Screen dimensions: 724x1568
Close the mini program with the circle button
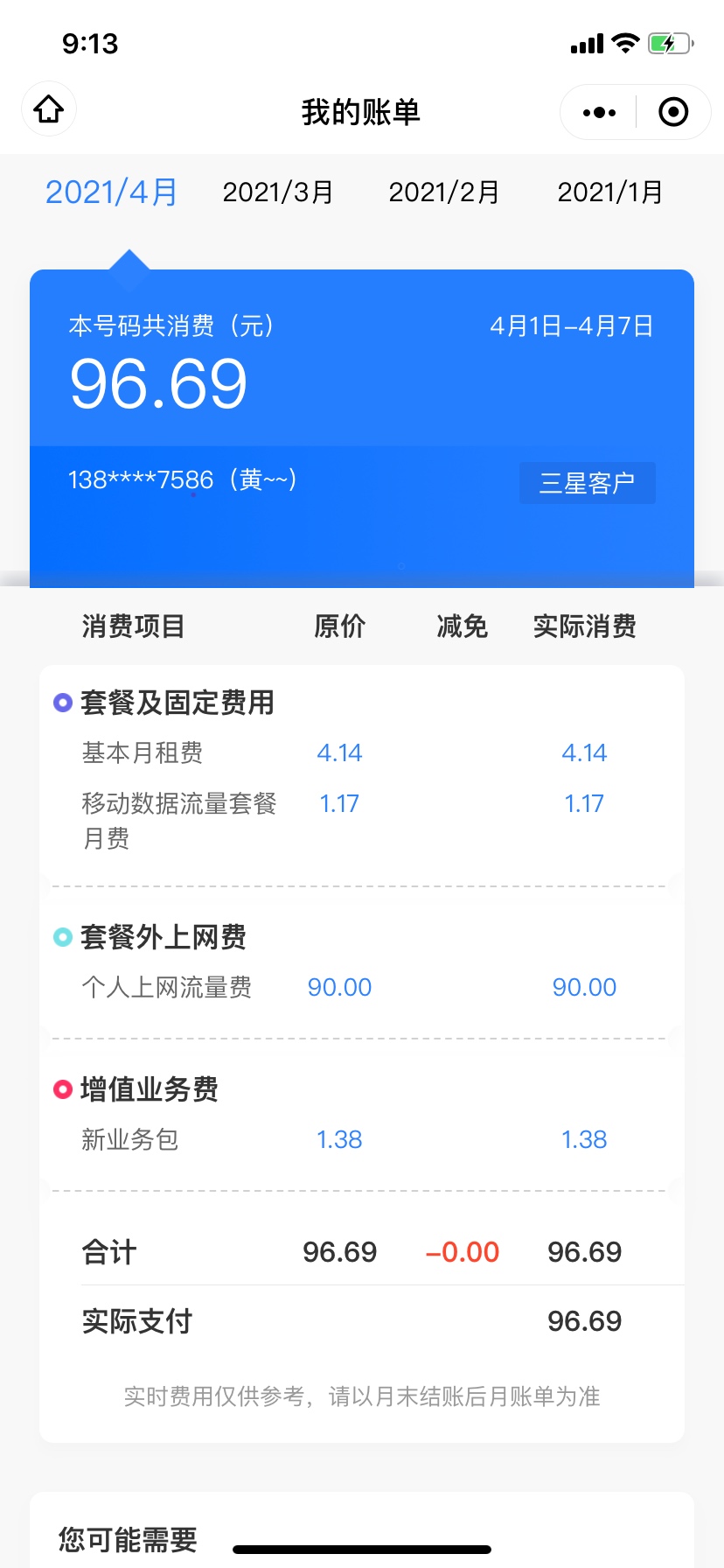point(673,112)
